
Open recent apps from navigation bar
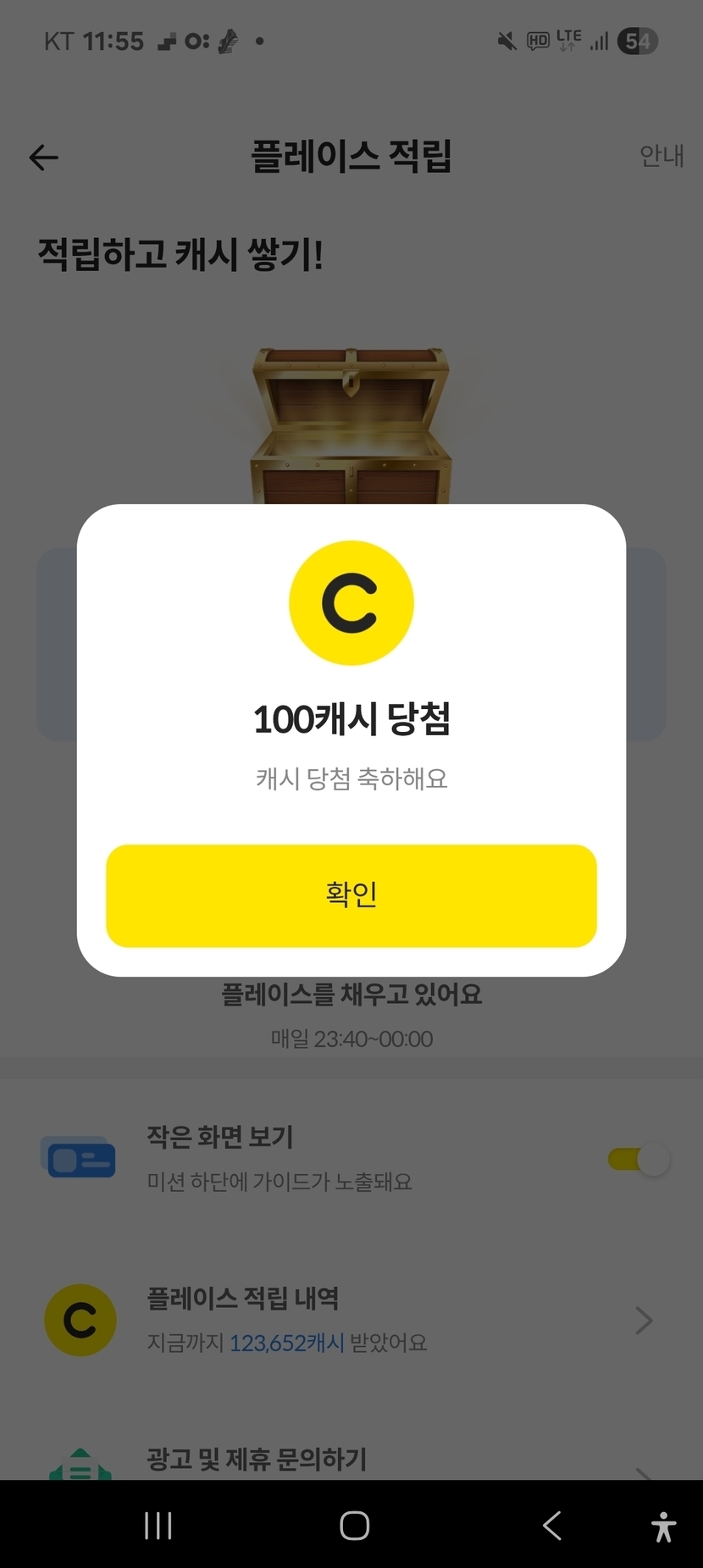pos(158,1526)
